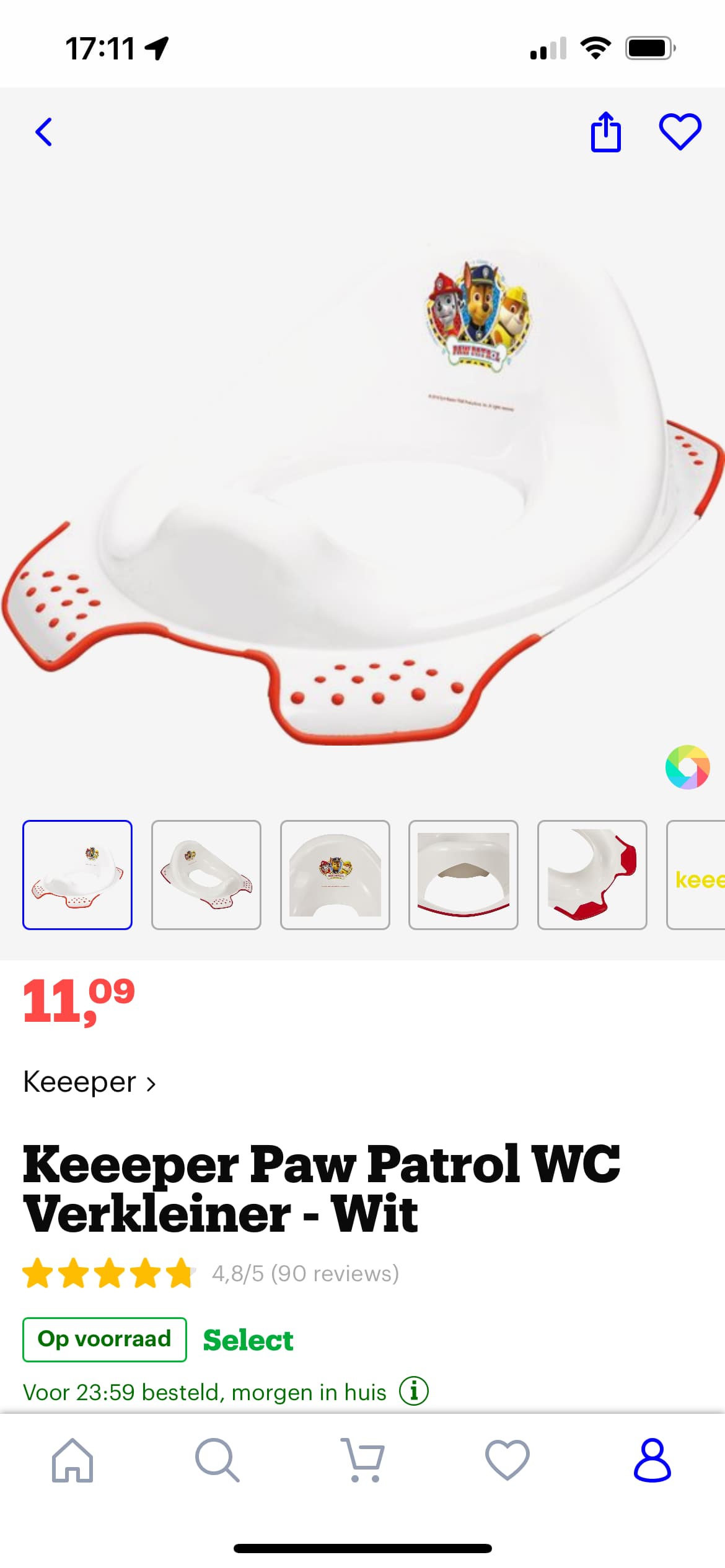The height and width of the screenshot is (1568, 725).
Task: Select the fourth product thumbnail
Action: 464,874
